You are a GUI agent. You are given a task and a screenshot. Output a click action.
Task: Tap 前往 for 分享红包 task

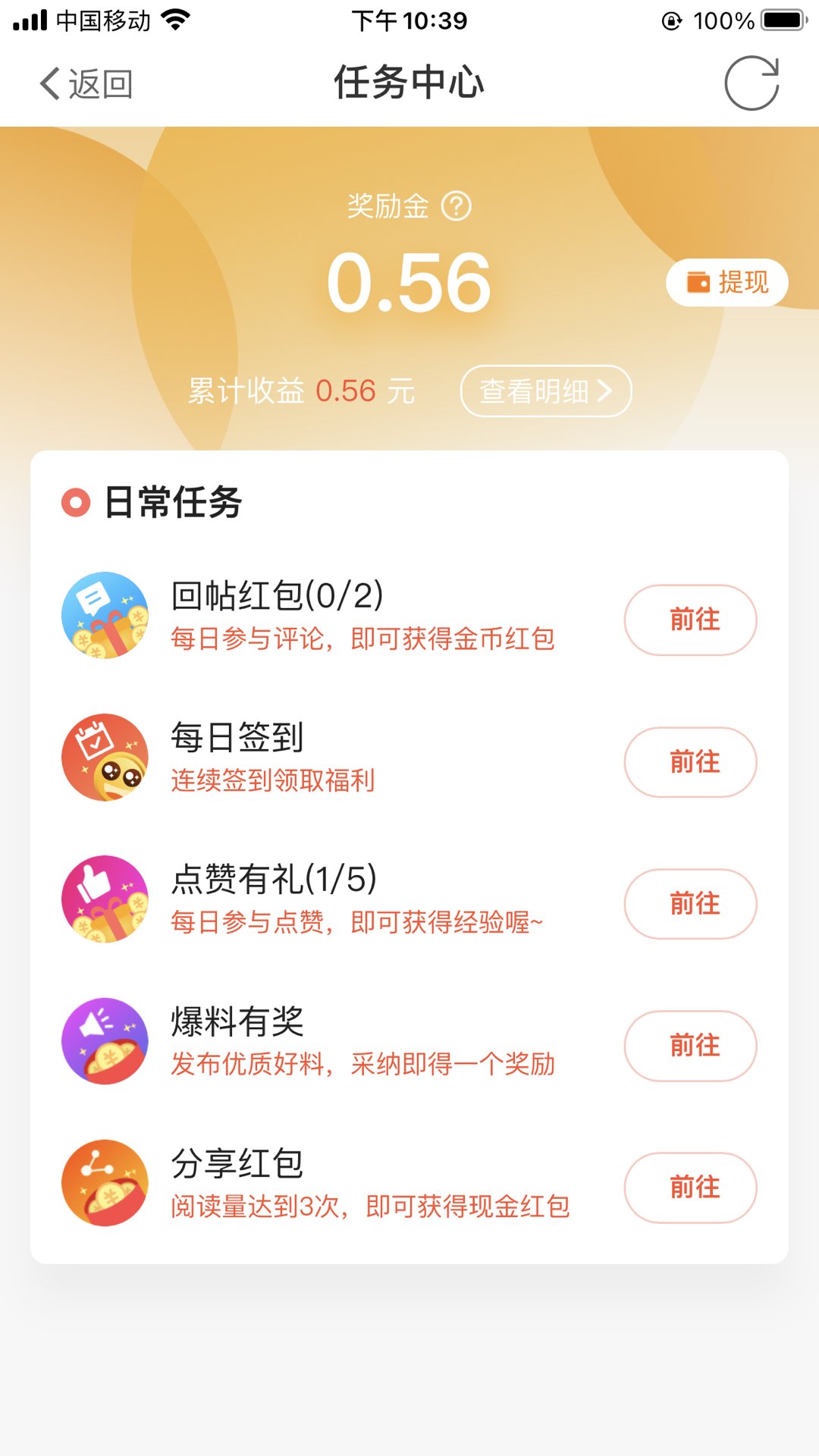pos(690,1188)
